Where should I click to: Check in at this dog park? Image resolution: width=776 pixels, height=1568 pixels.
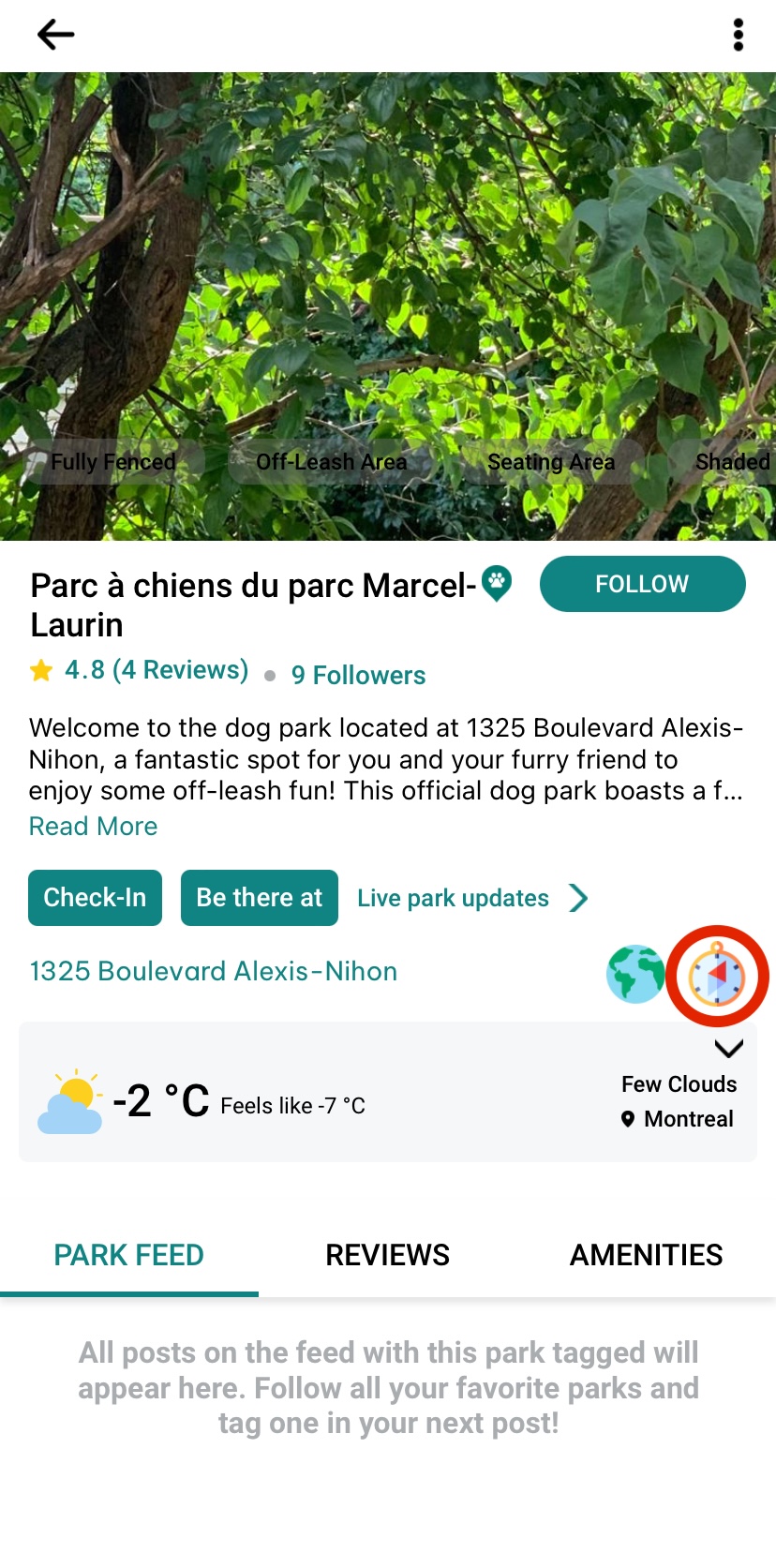[95, 898]
